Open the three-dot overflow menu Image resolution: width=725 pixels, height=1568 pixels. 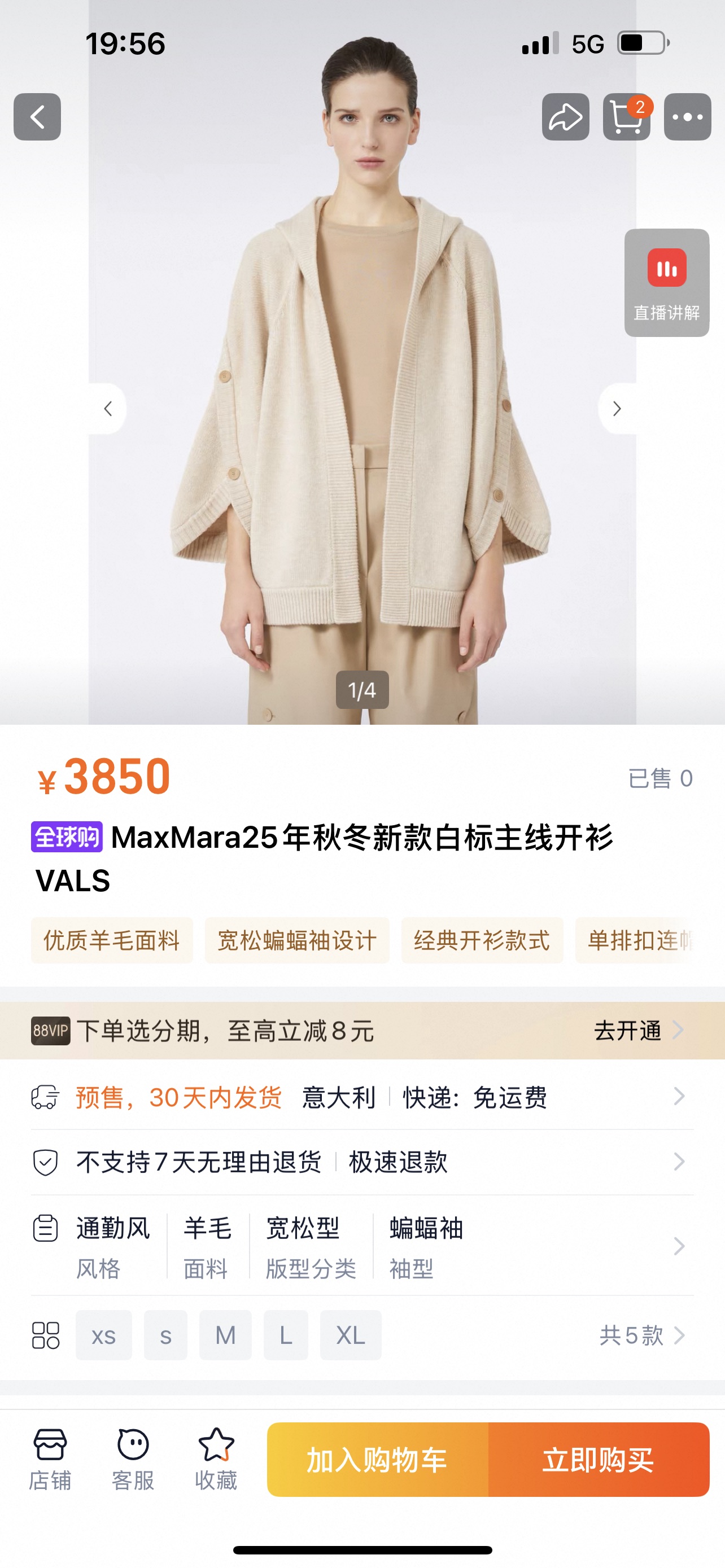coord(687,117)
